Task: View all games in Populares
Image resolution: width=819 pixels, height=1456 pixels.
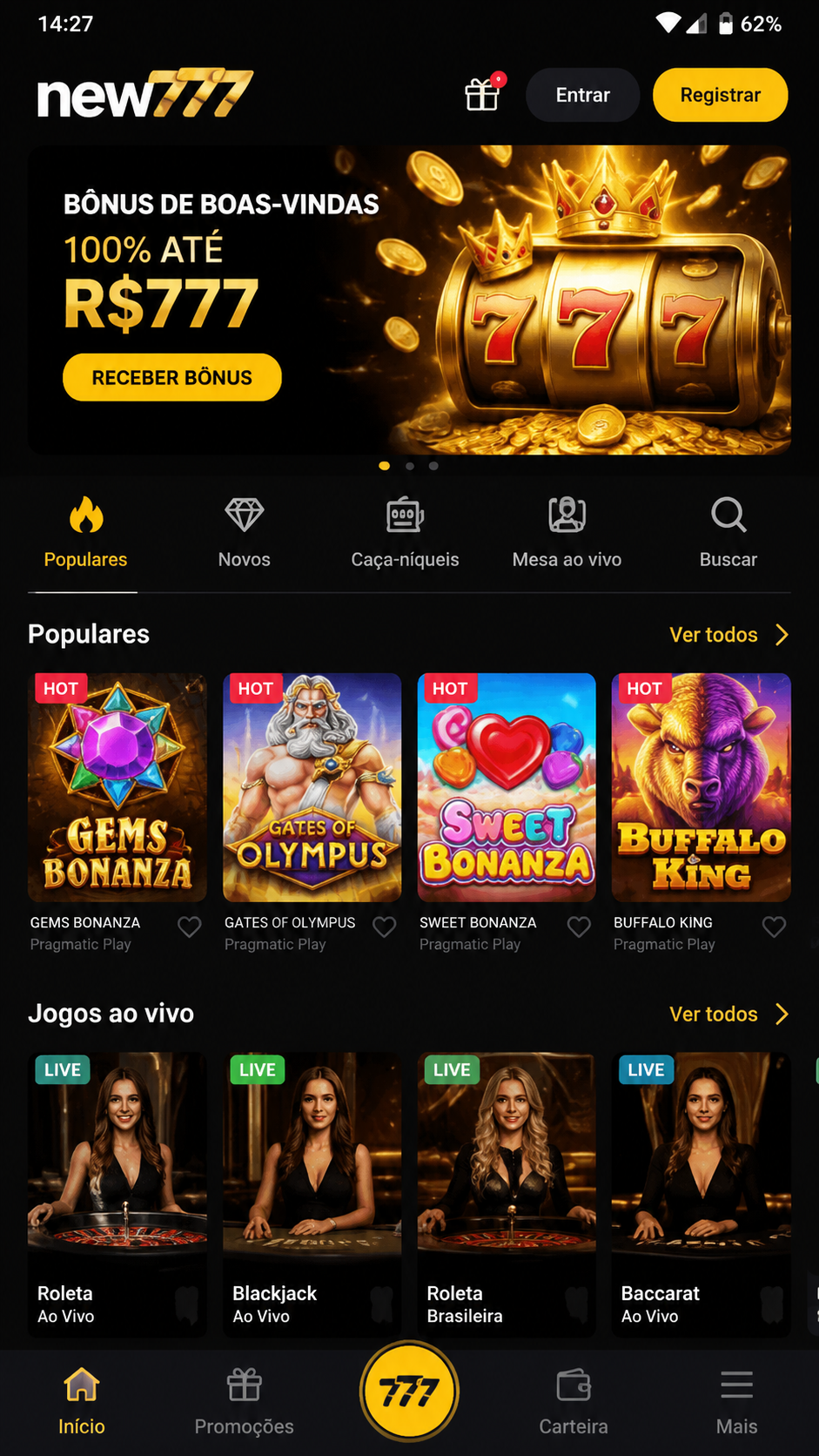Action: [729, 635]
